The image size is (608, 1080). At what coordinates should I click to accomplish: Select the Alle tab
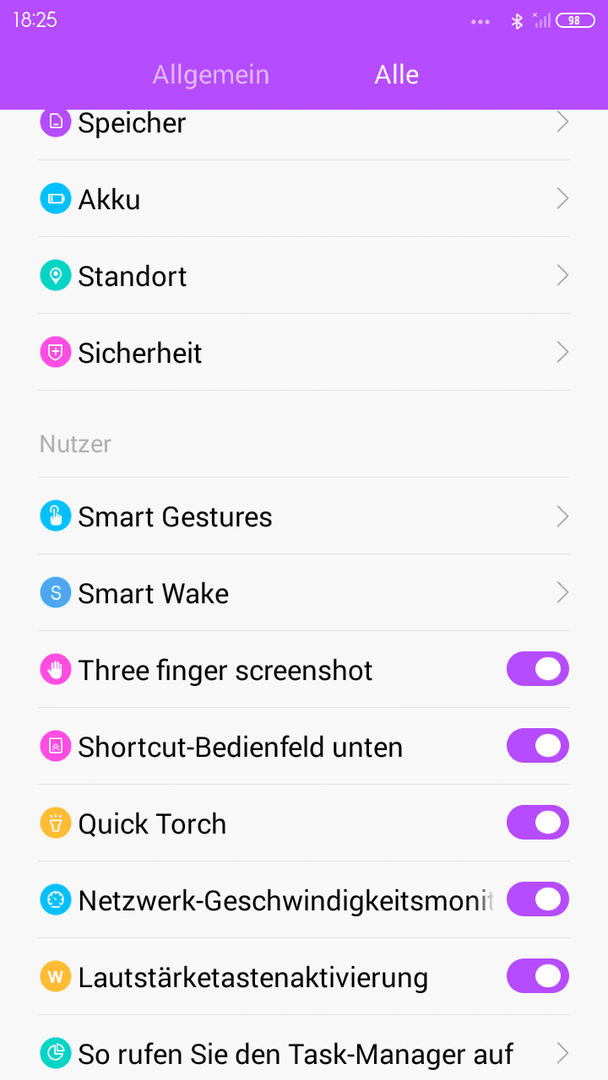coord(397,74)
